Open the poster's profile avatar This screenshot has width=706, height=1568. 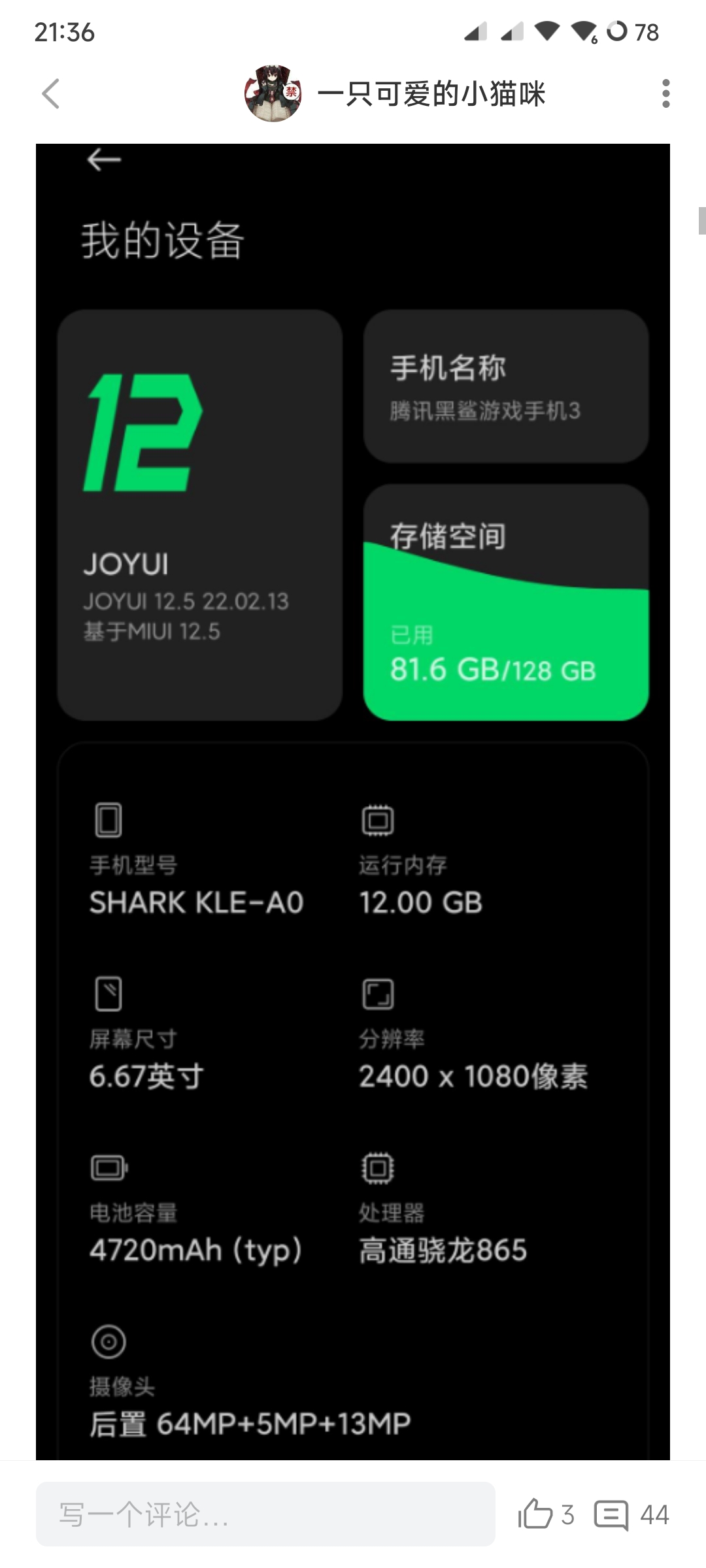[x=273, y=93]
